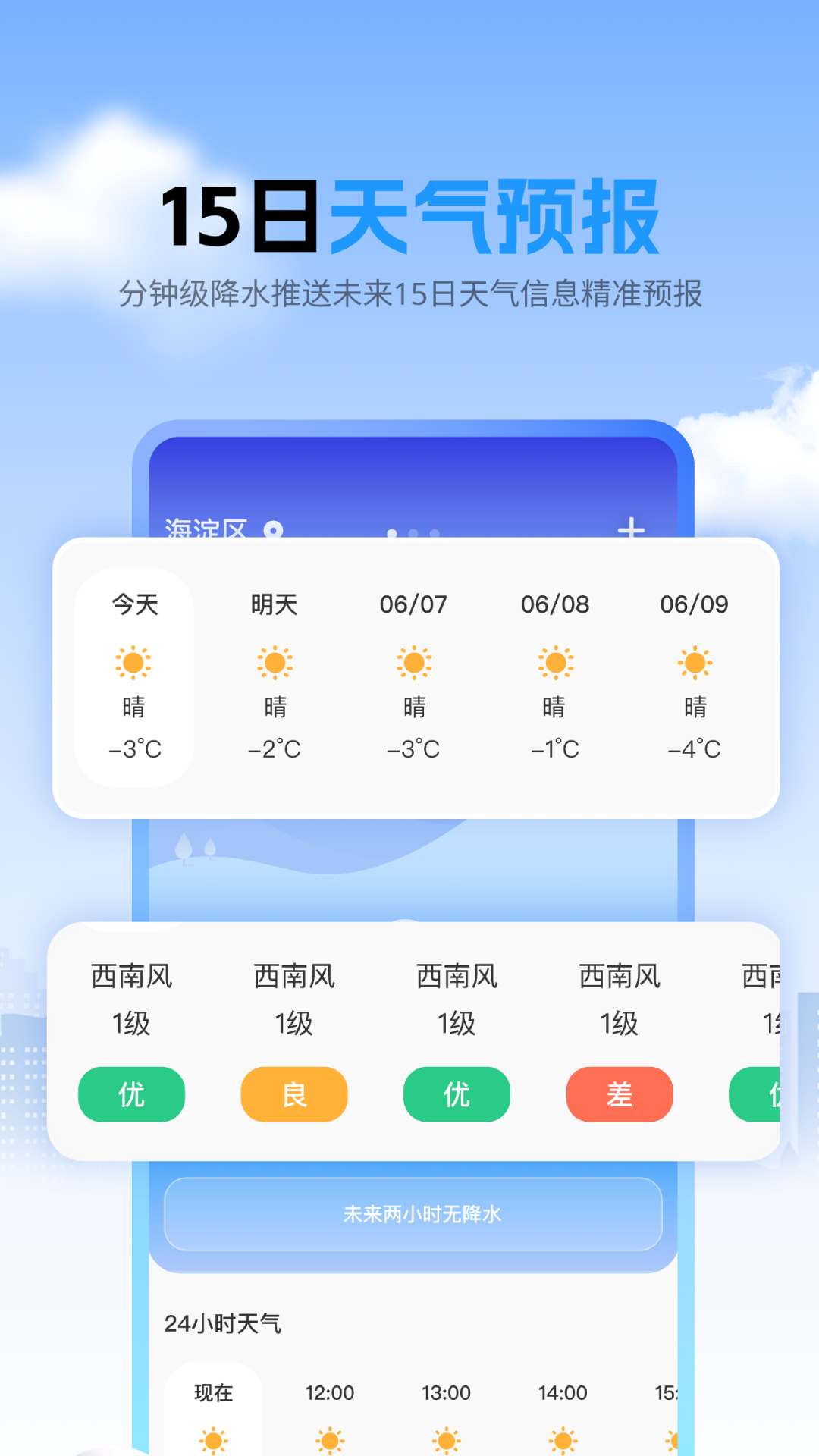Toggle the 差 air quality badge
This screenshot has height=1456, width=819.
pyautogui.click(x=619, y=1094)
